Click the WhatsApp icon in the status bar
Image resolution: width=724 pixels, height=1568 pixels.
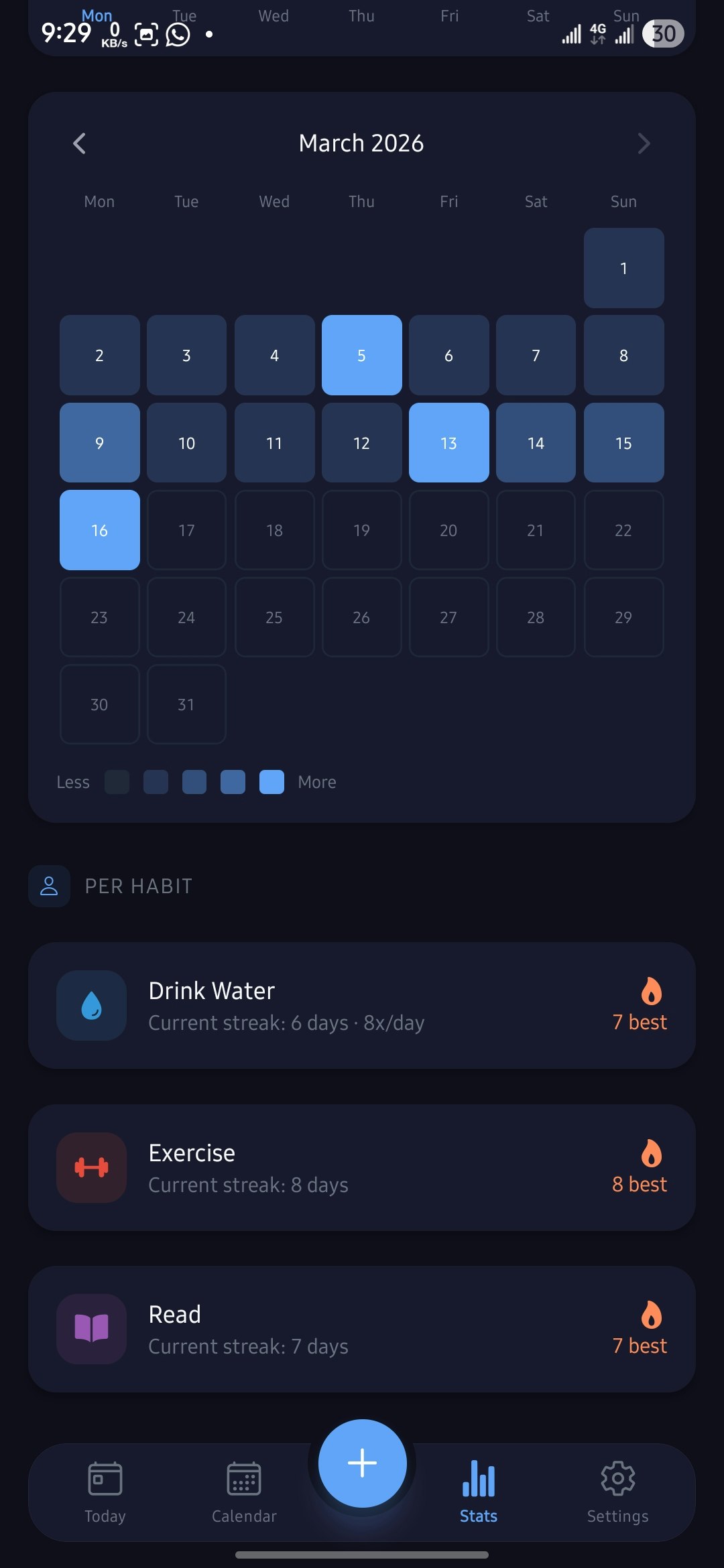178,34
